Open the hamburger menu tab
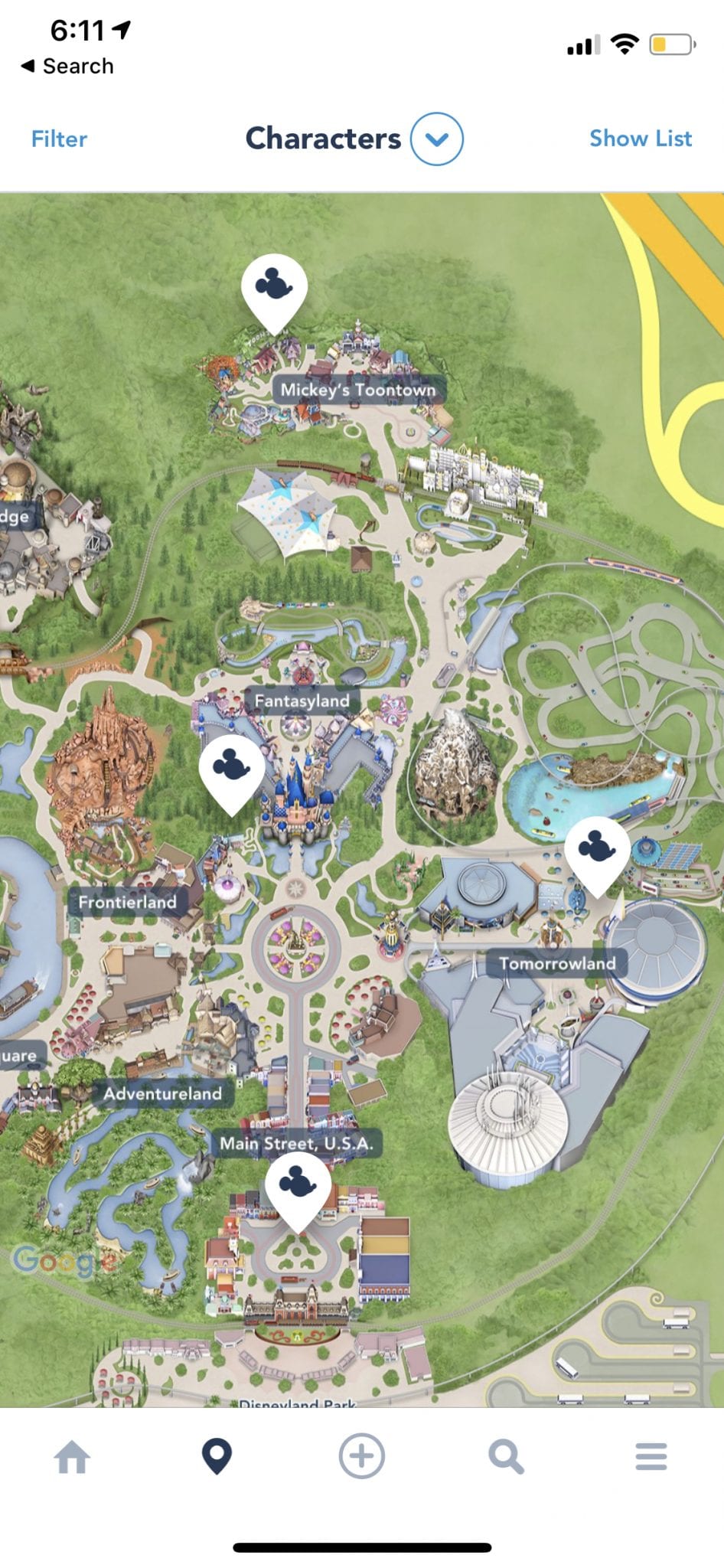The height and width of the screenshot is (1568, 724). (x=651, y=1456)
